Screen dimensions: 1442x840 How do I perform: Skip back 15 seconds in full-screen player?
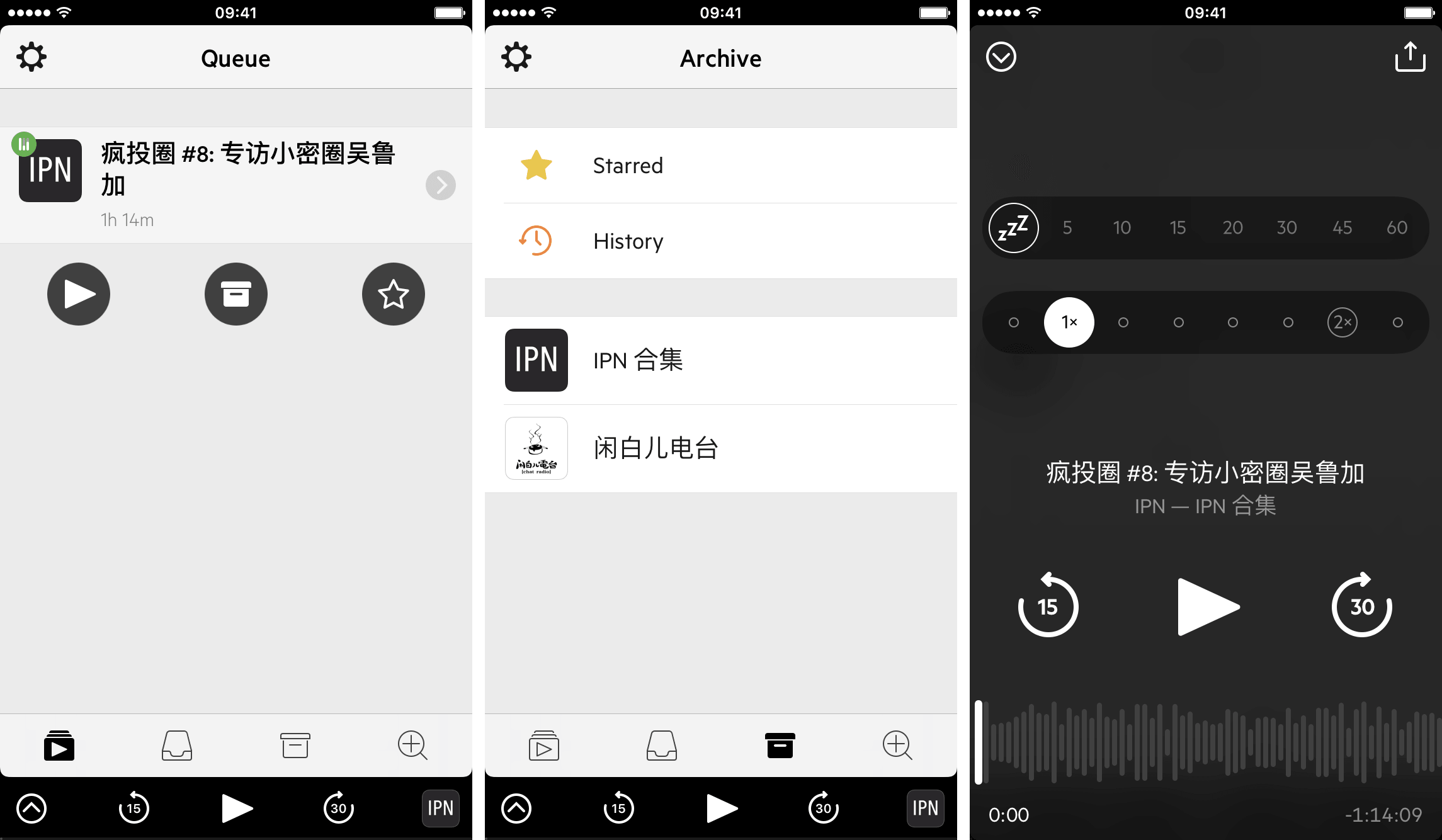coord(1048,606)
